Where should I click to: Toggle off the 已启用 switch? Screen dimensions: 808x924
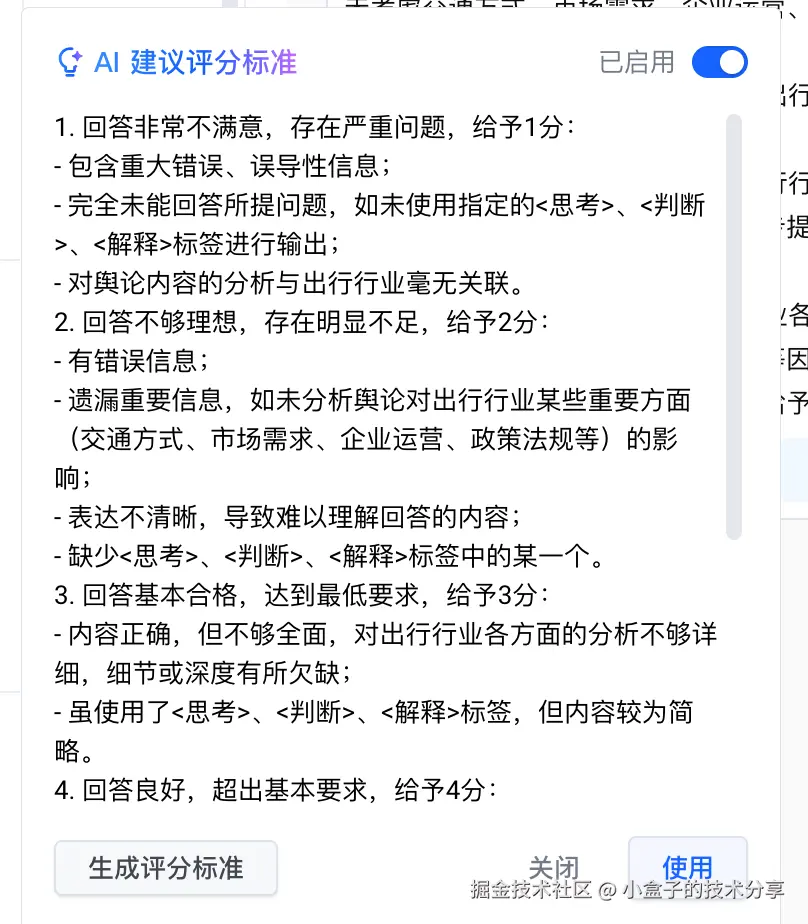click(719, 62)
